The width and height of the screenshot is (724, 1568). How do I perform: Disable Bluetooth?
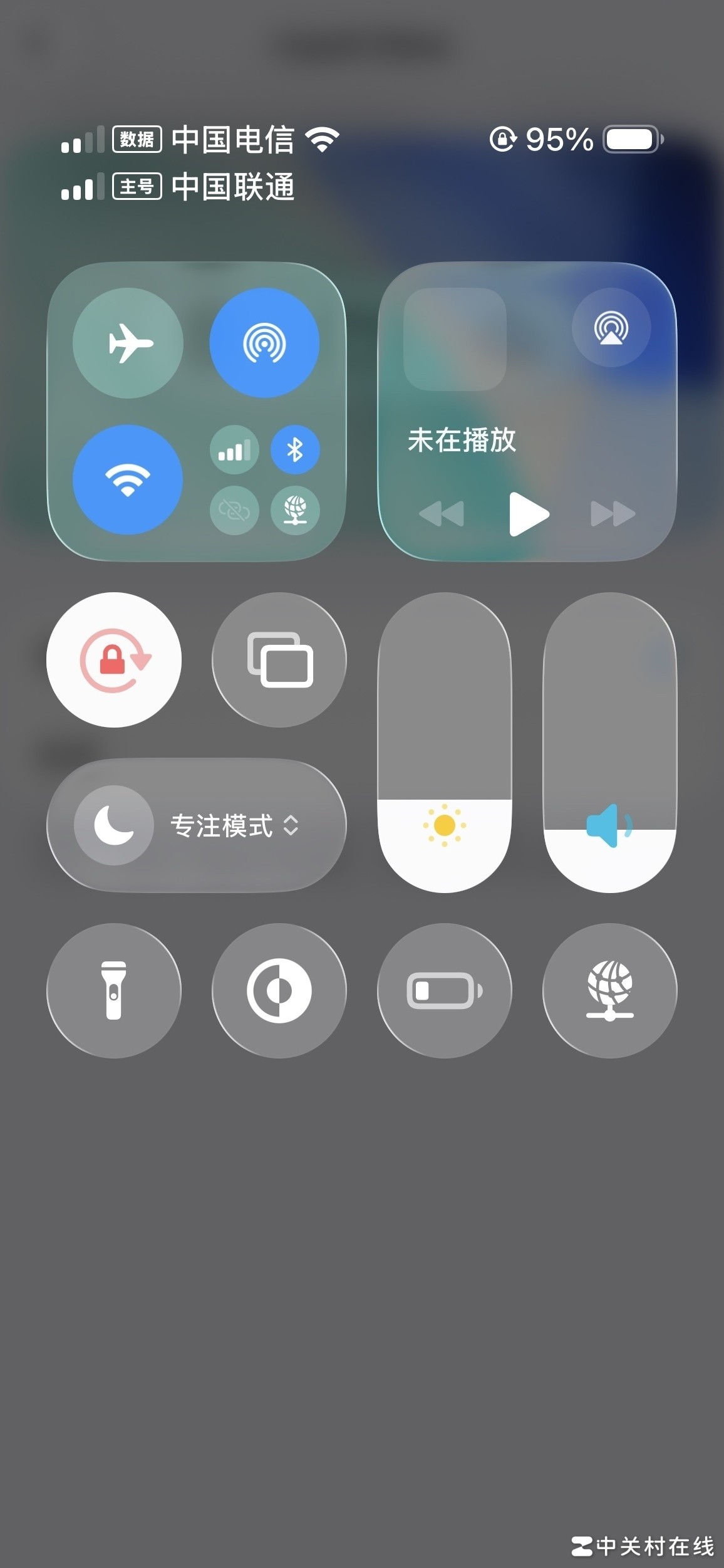295,450
